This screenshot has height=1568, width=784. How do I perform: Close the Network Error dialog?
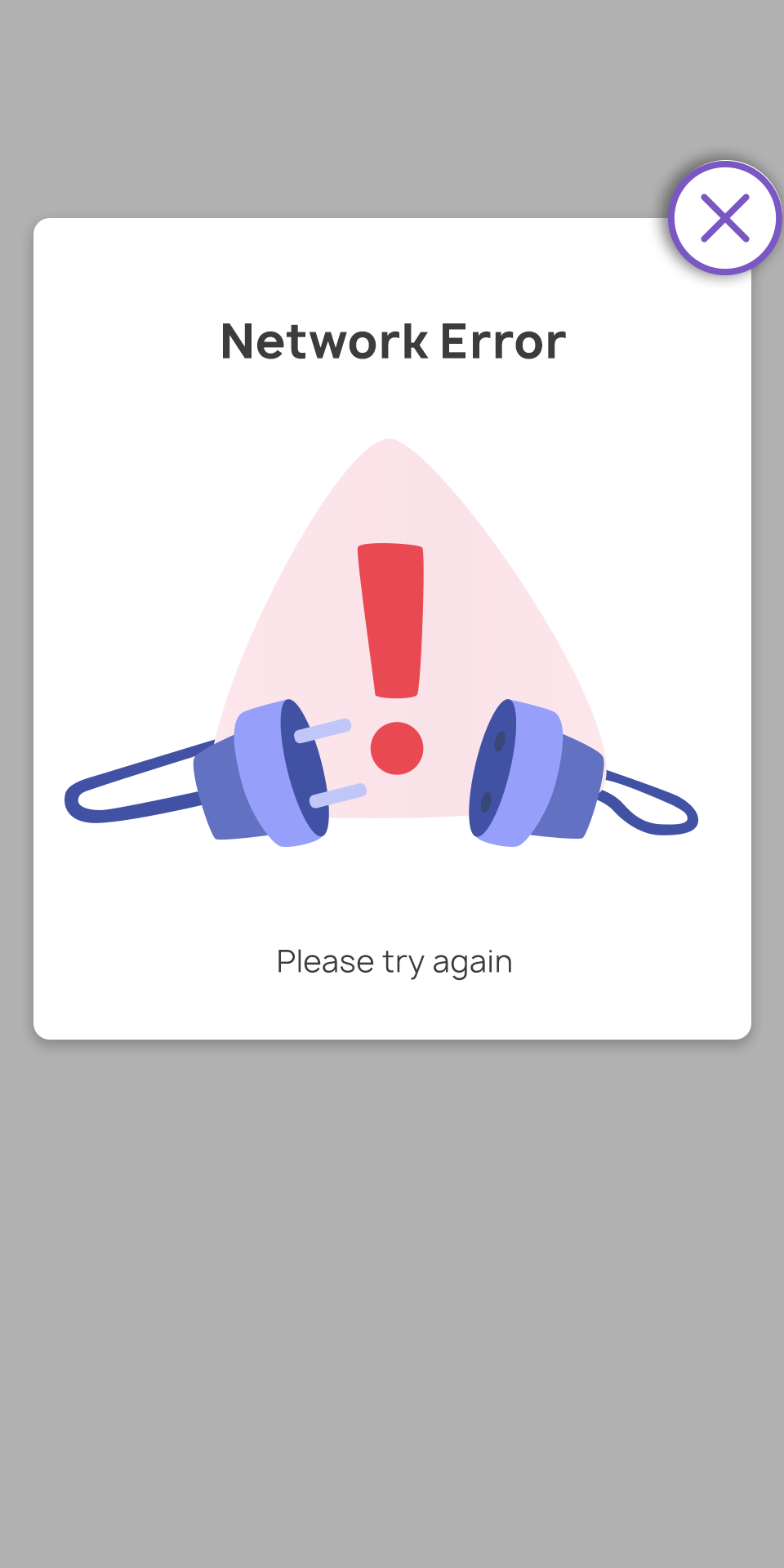tap(724, 218)
